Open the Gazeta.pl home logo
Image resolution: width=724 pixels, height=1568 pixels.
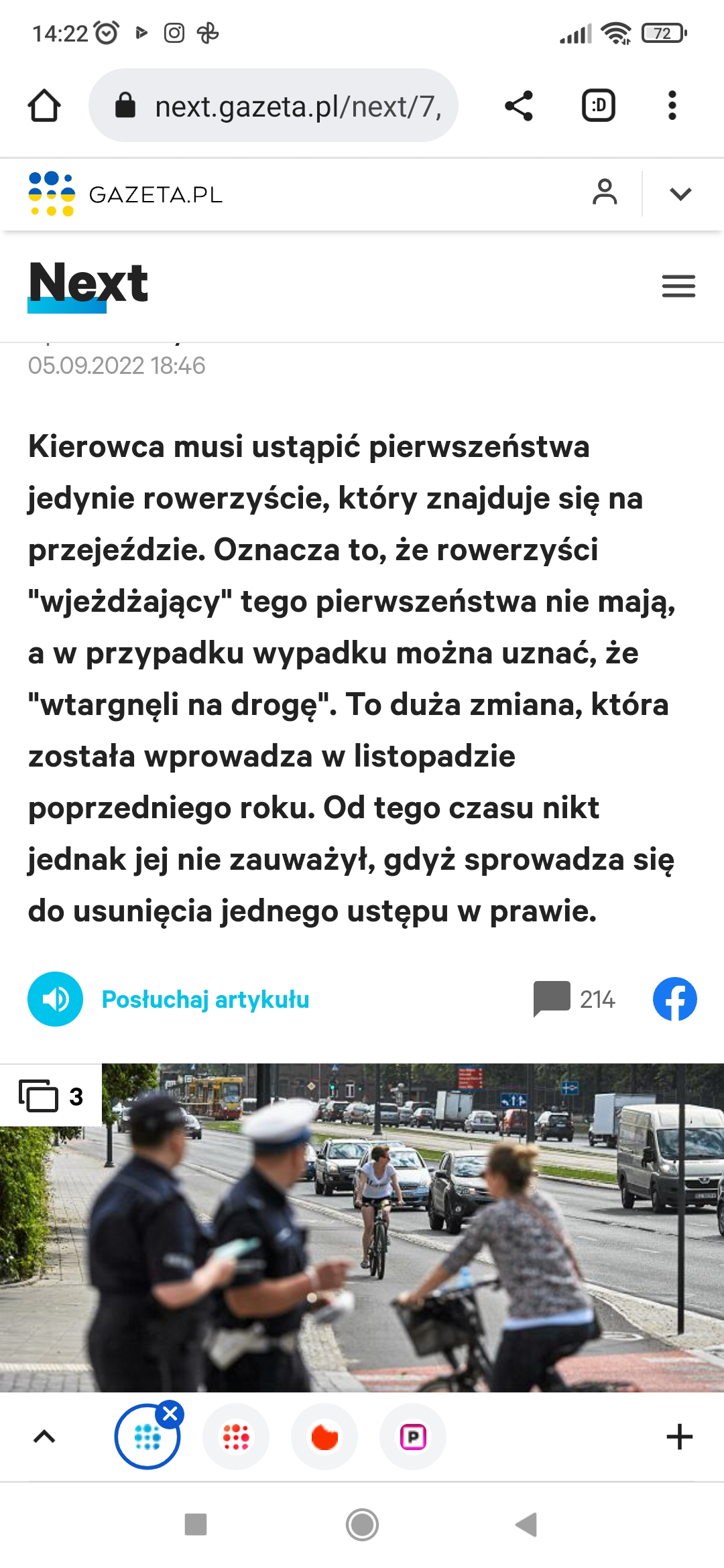pos(125,194)
